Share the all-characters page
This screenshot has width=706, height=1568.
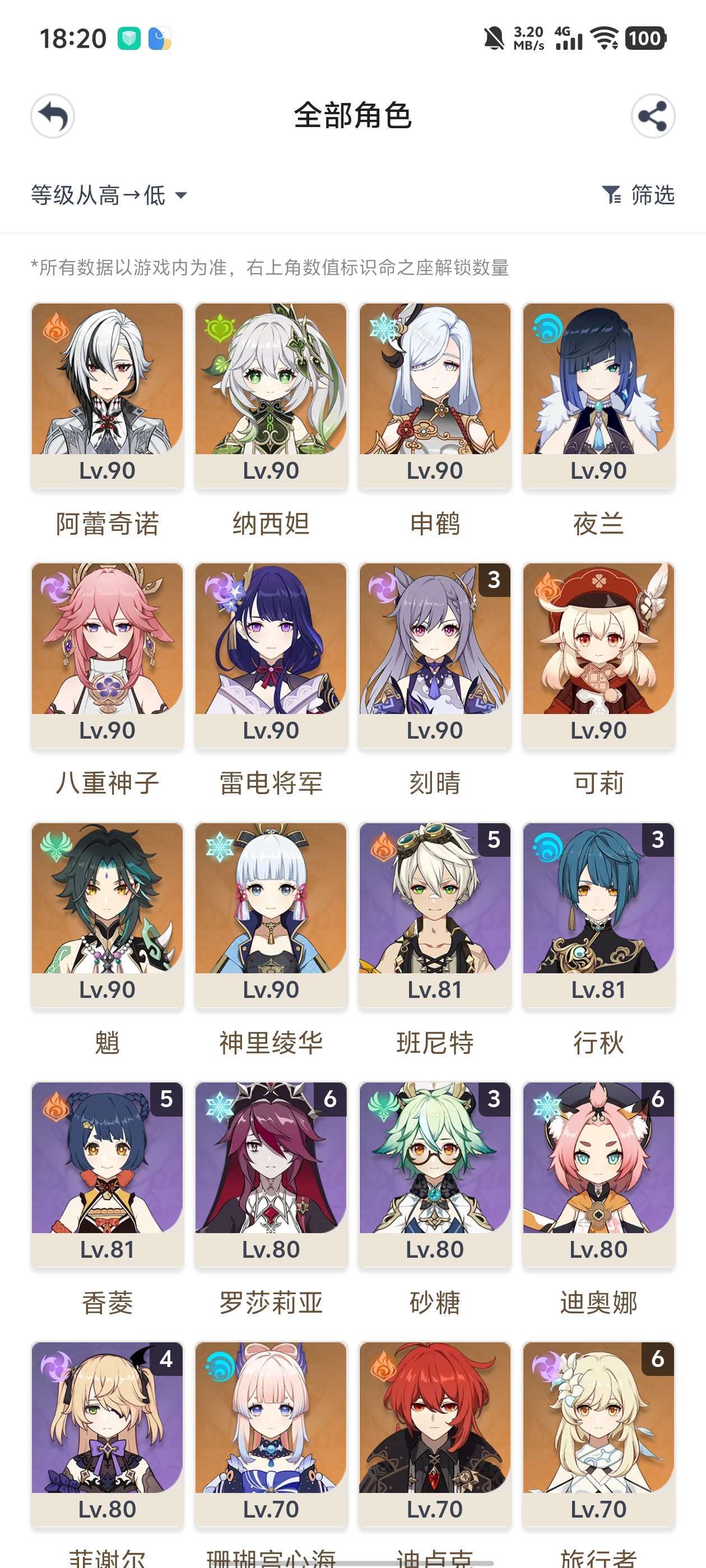pos(652,116)
